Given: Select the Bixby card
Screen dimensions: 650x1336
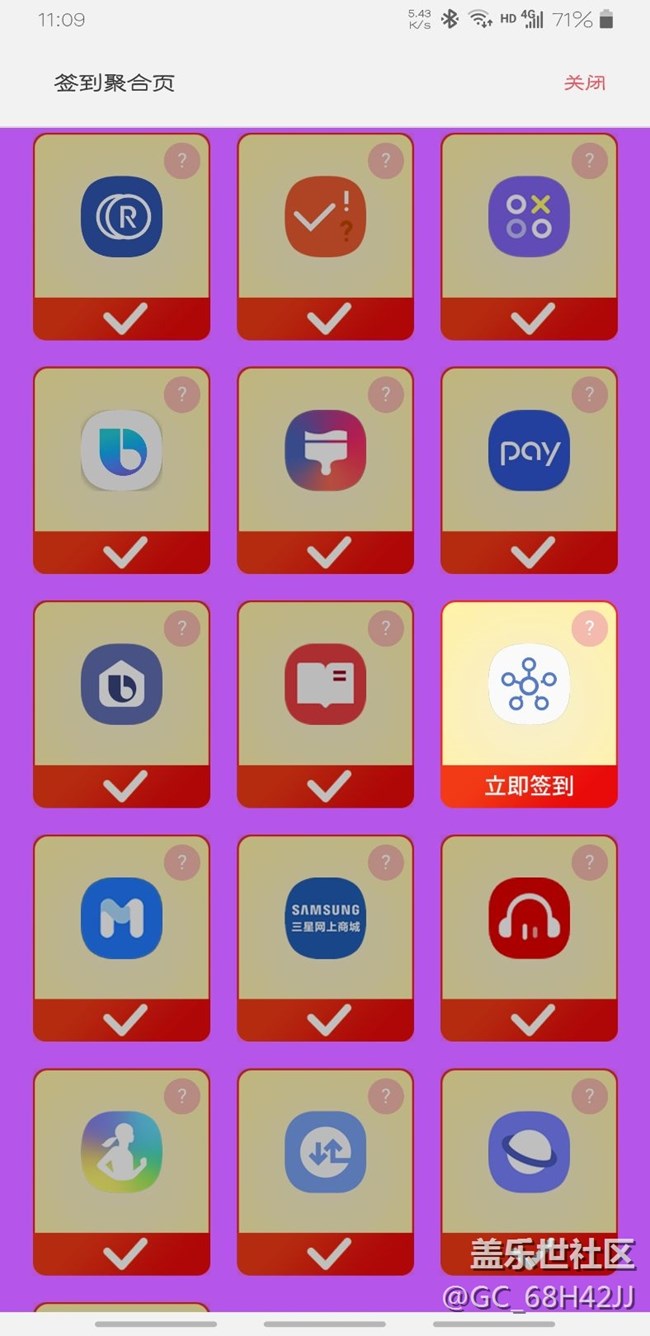Looking at the screenshot, I should click(121, 451).
